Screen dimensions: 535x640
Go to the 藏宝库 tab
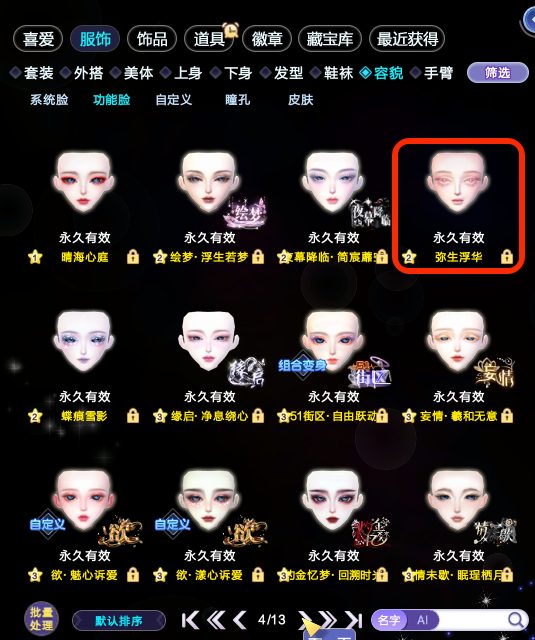[x=330, y=39]
